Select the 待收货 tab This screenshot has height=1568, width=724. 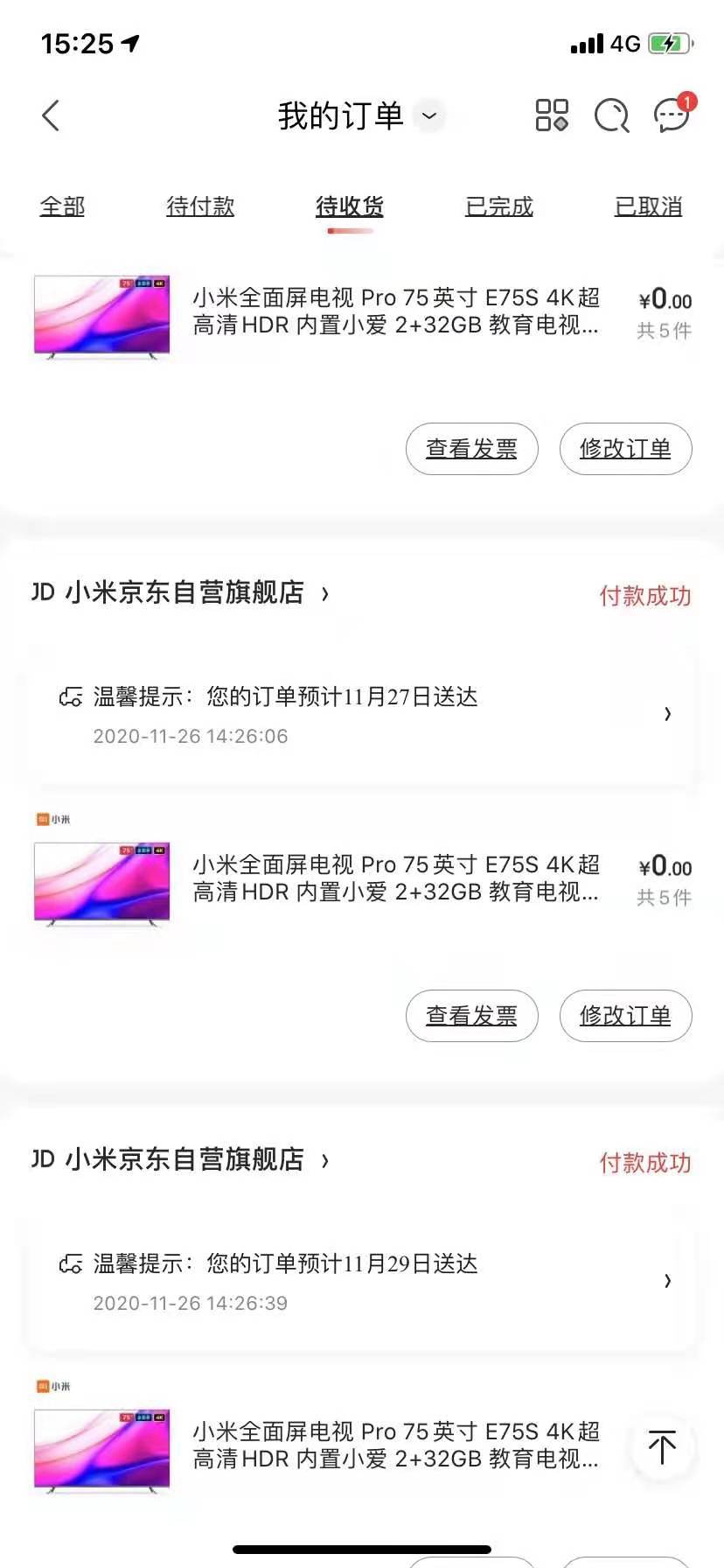[350, 206]
